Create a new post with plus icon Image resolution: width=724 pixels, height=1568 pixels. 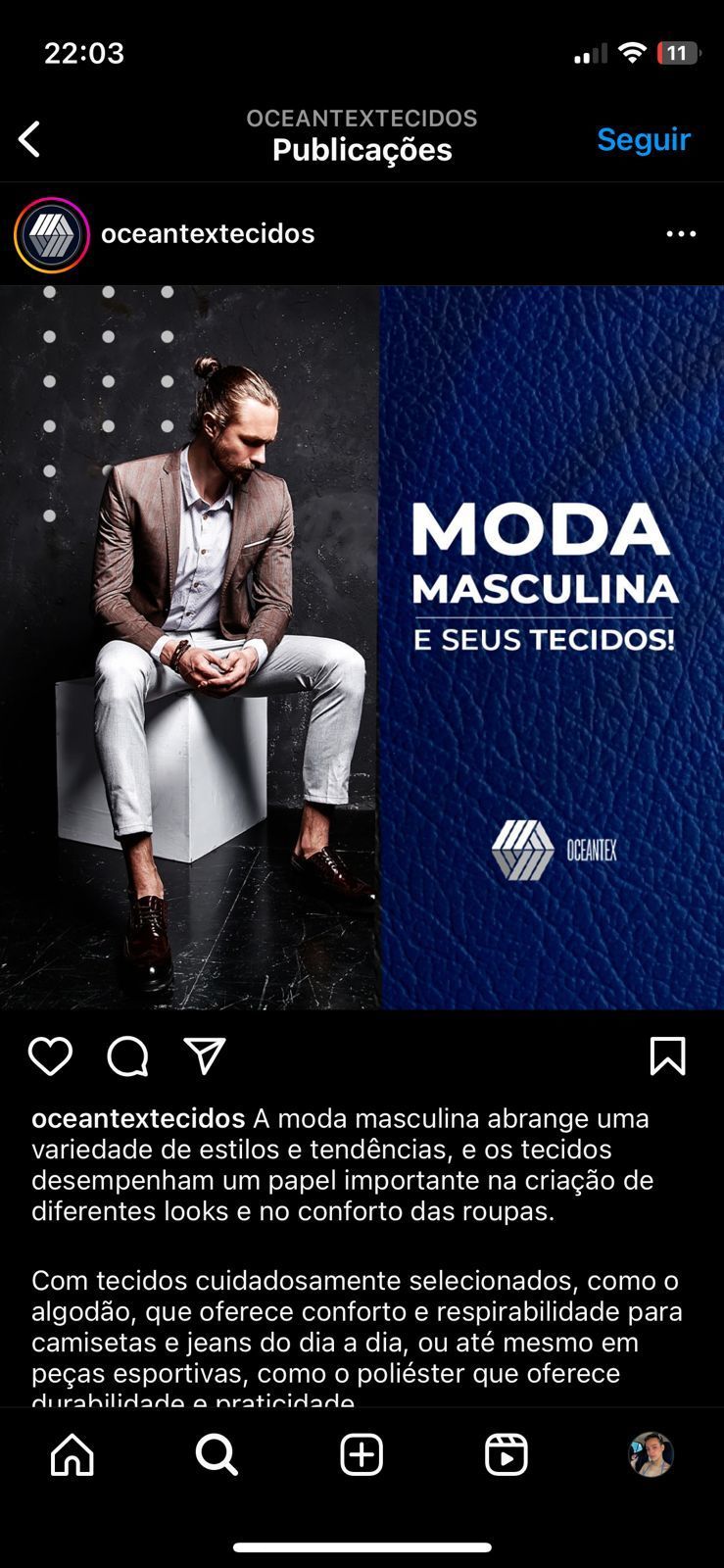(362, 1455)
